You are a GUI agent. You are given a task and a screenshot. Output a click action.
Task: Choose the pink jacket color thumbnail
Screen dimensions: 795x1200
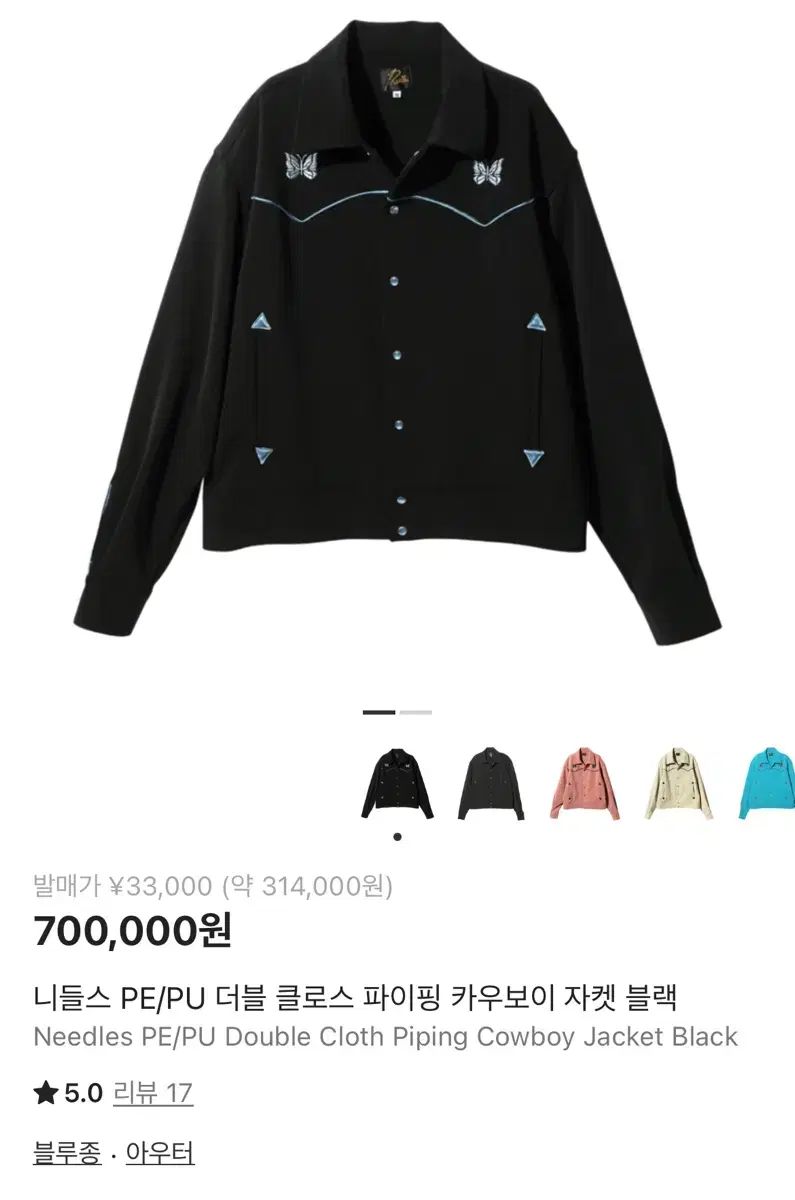pyautogui.click(x=585, y=782)
